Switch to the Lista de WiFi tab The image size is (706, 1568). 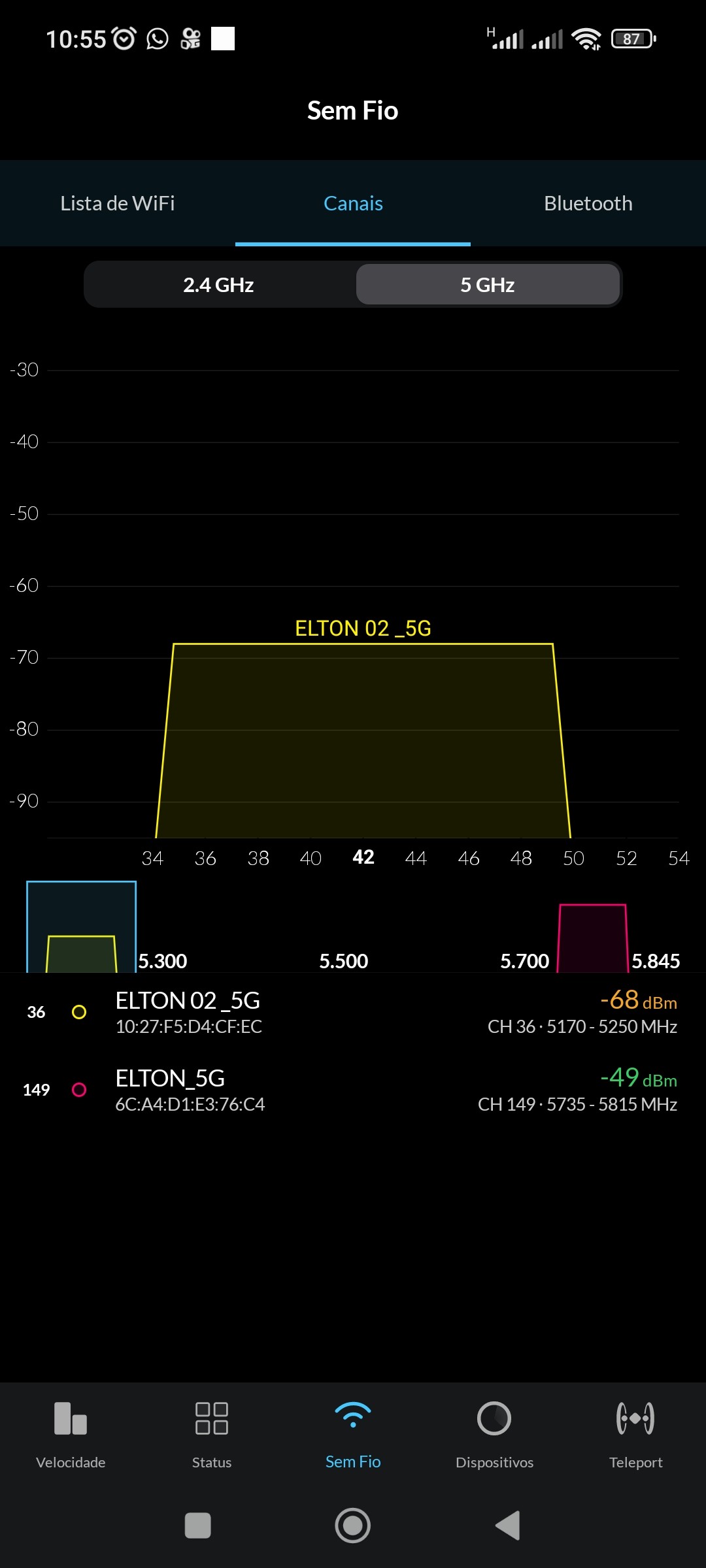(x=118, y=203)
